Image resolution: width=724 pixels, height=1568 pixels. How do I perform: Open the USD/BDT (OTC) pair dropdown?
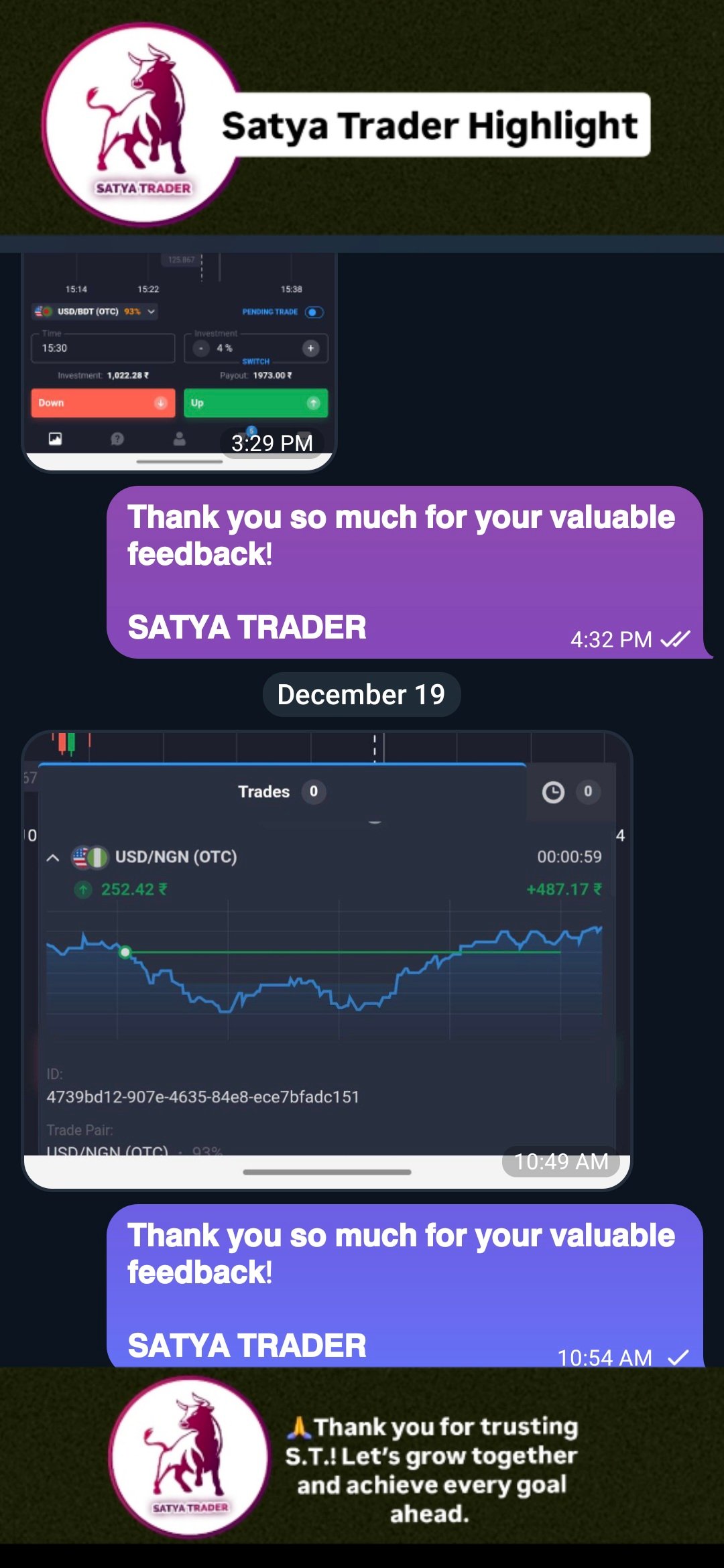150,312
